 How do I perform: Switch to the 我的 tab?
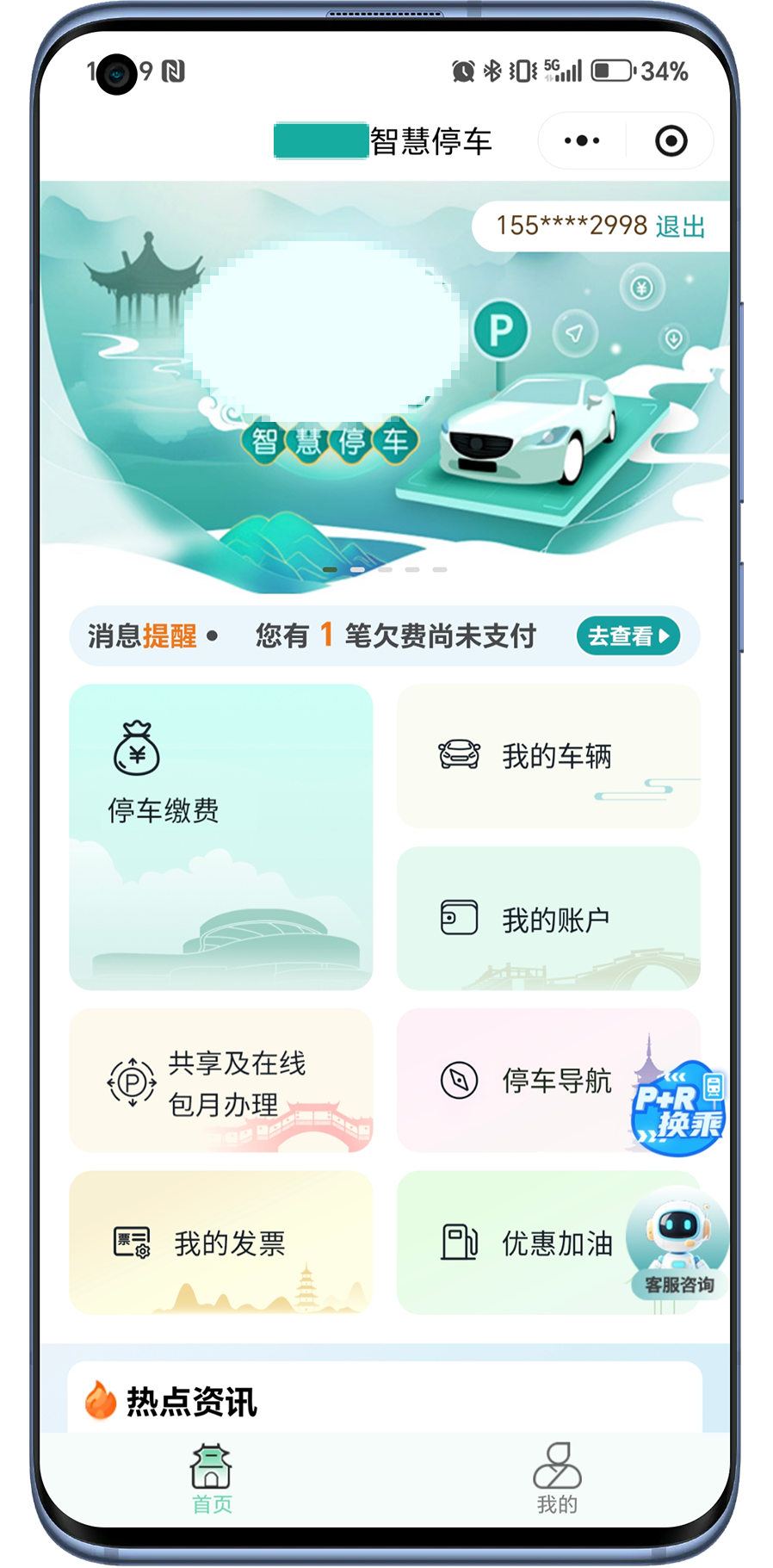(557, 1478)
